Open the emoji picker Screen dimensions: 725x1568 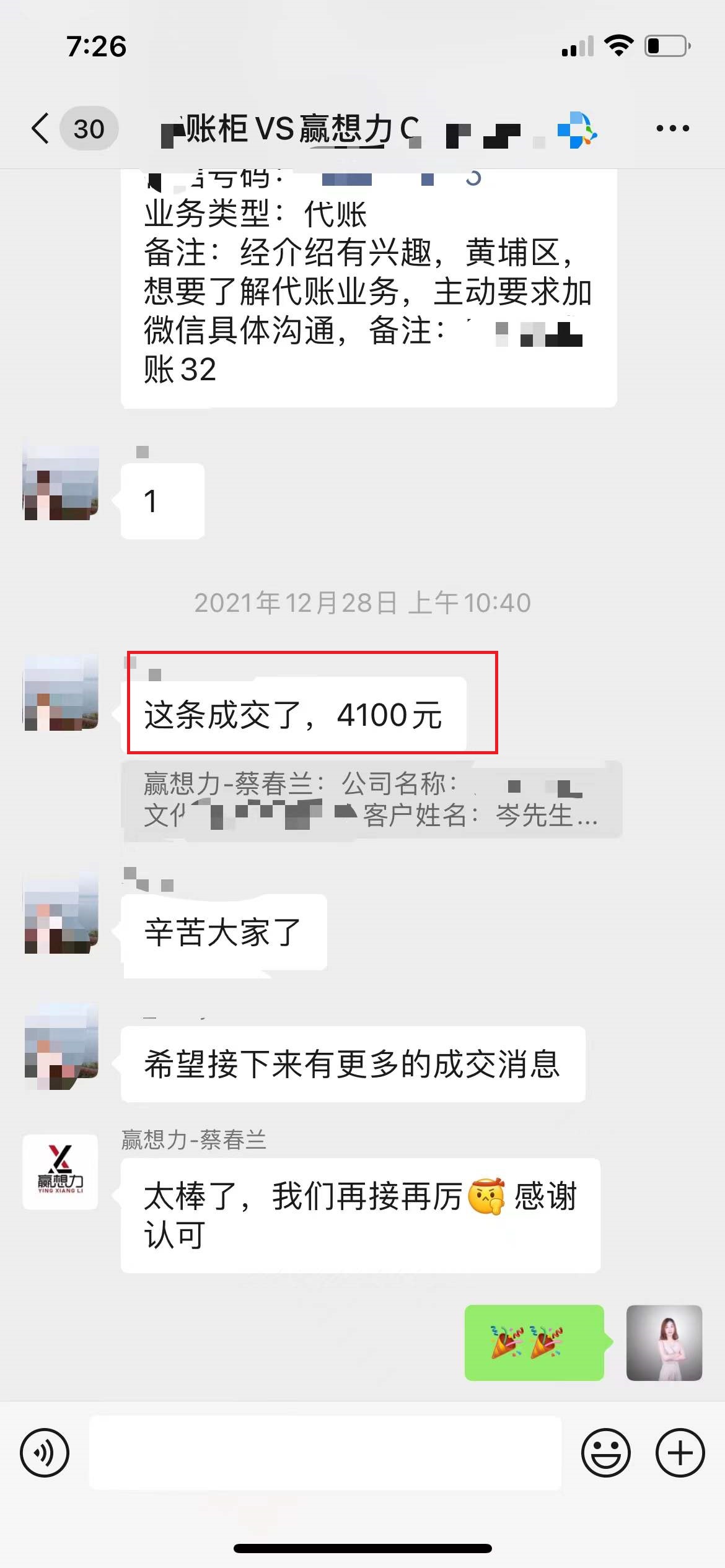tap(605, 1452)
